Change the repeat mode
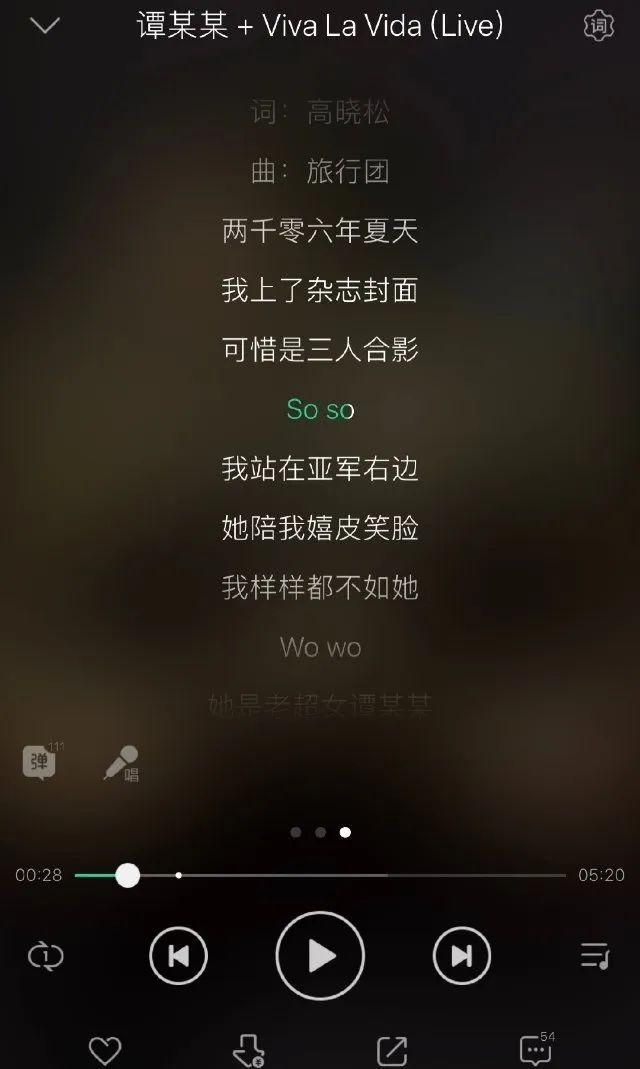 45,956
